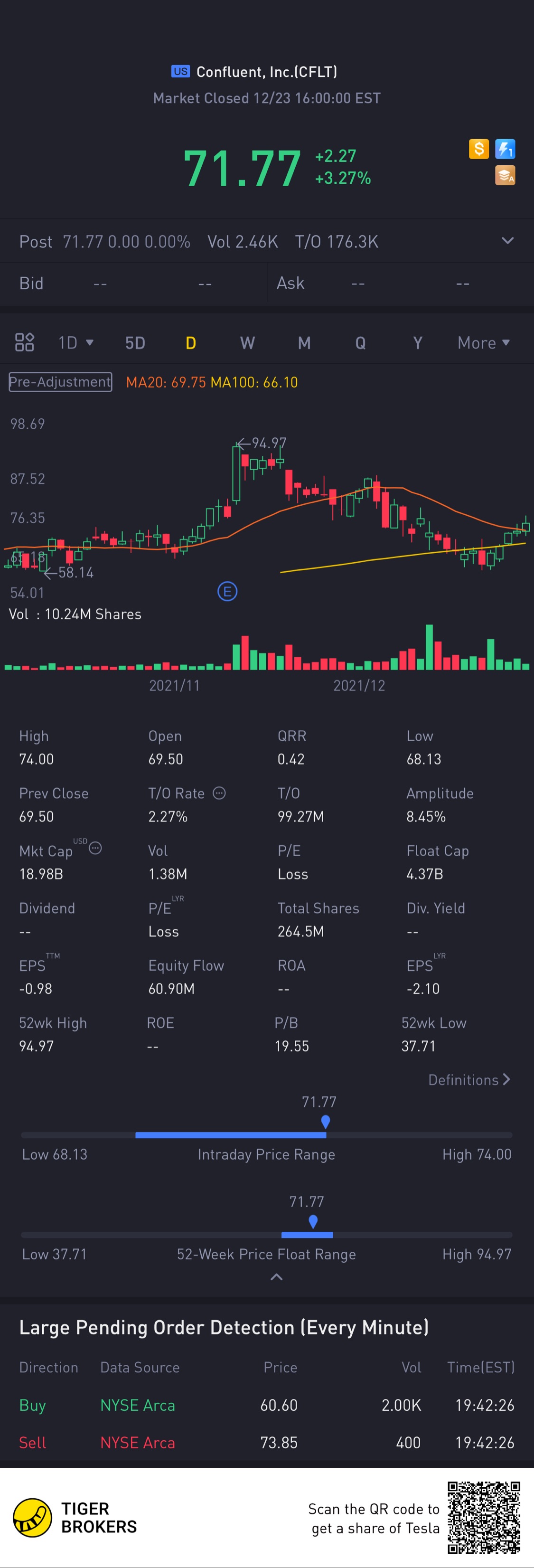
Task: Tap the Pre-Adjustment button
Action: 60,382
